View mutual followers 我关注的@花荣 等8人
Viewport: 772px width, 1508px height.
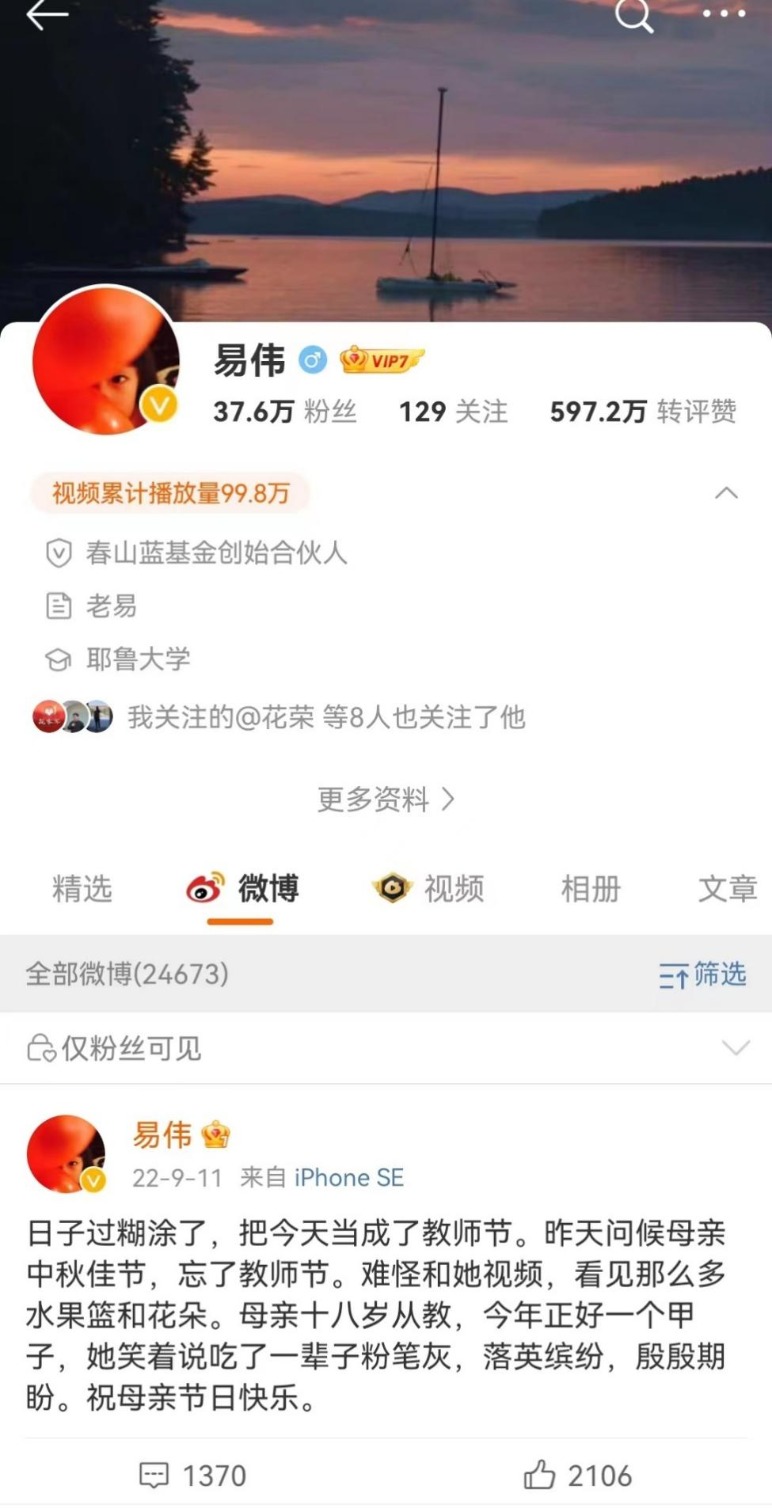tap(325, 717)
